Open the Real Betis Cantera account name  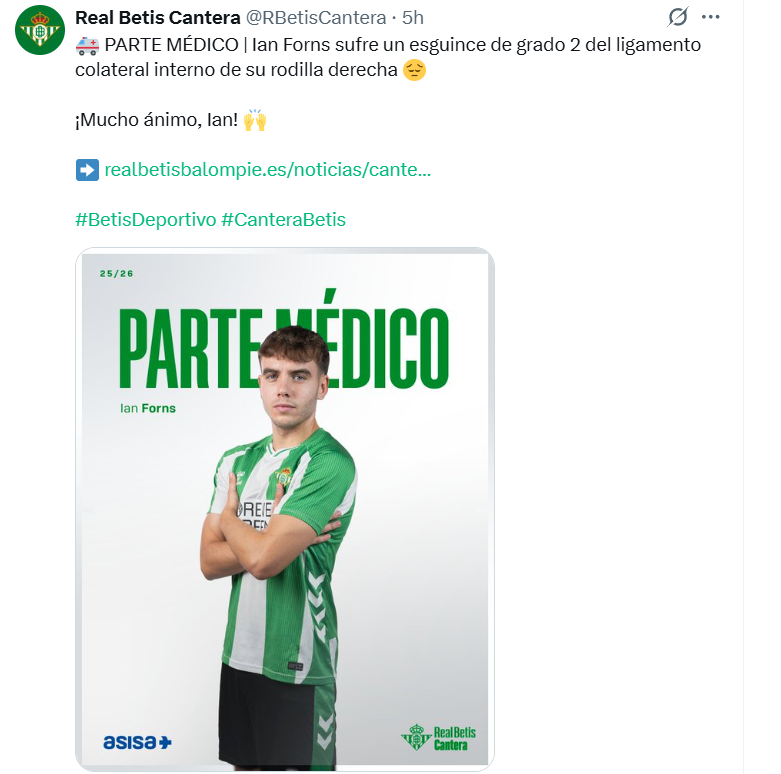point(157,18)
